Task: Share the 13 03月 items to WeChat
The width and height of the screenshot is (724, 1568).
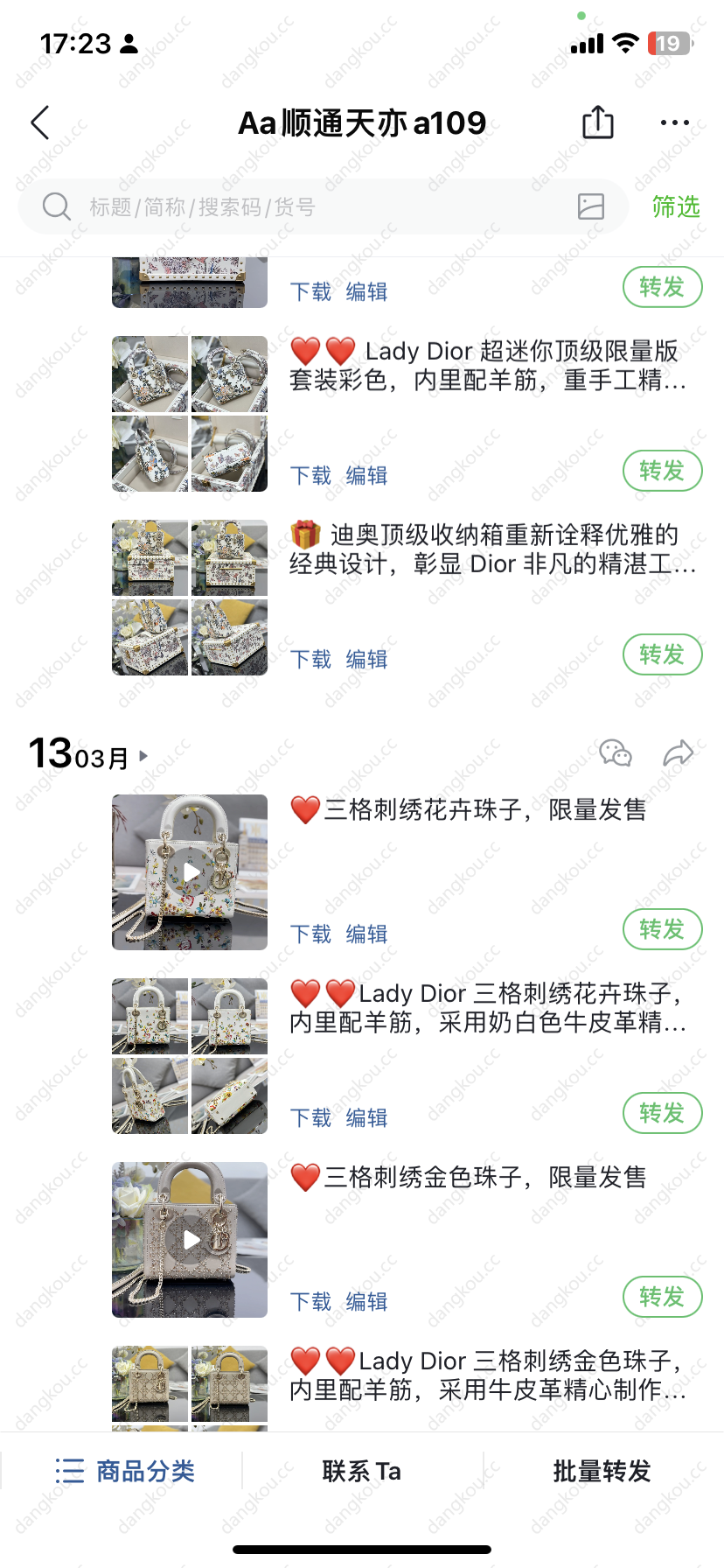Action: (x=616, y=753)
